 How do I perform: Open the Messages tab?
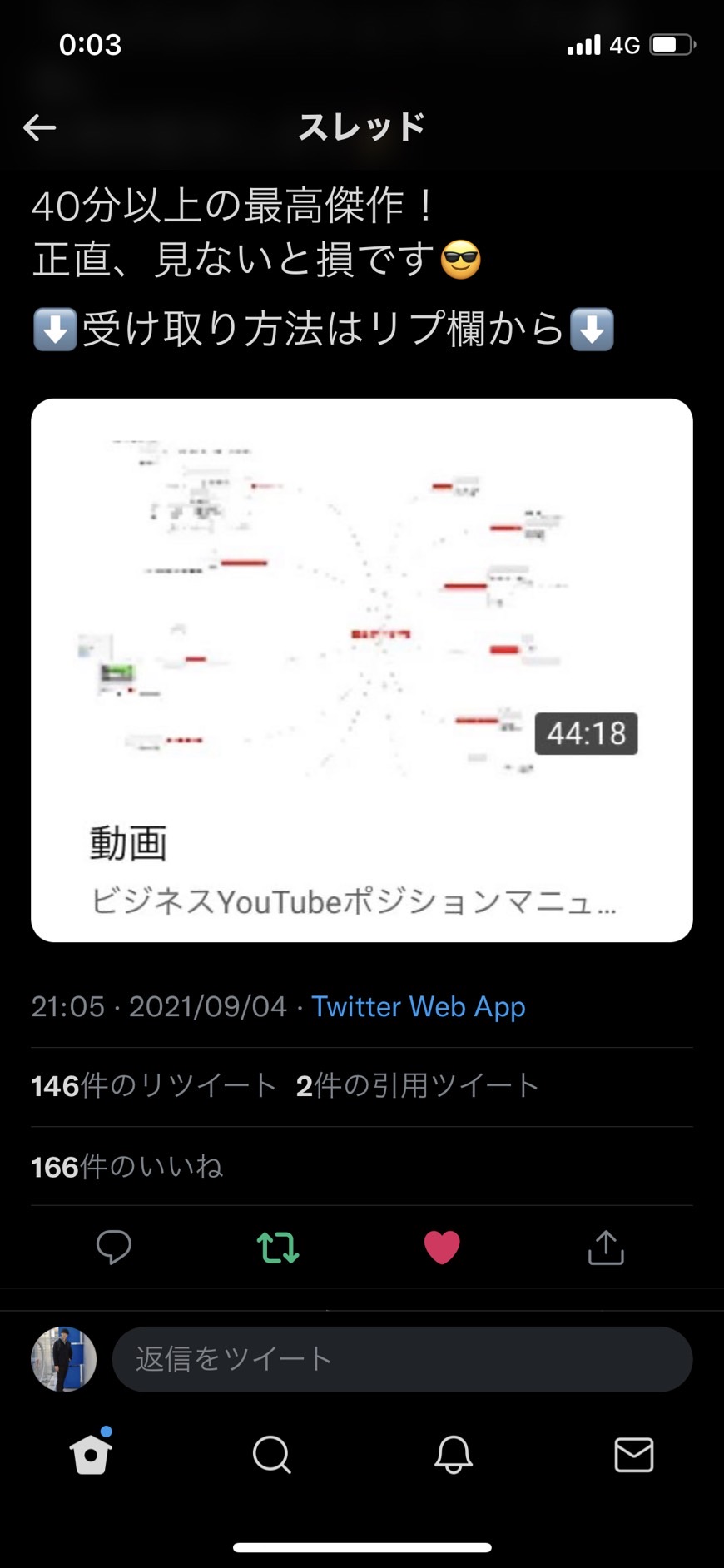[634, 1454]
